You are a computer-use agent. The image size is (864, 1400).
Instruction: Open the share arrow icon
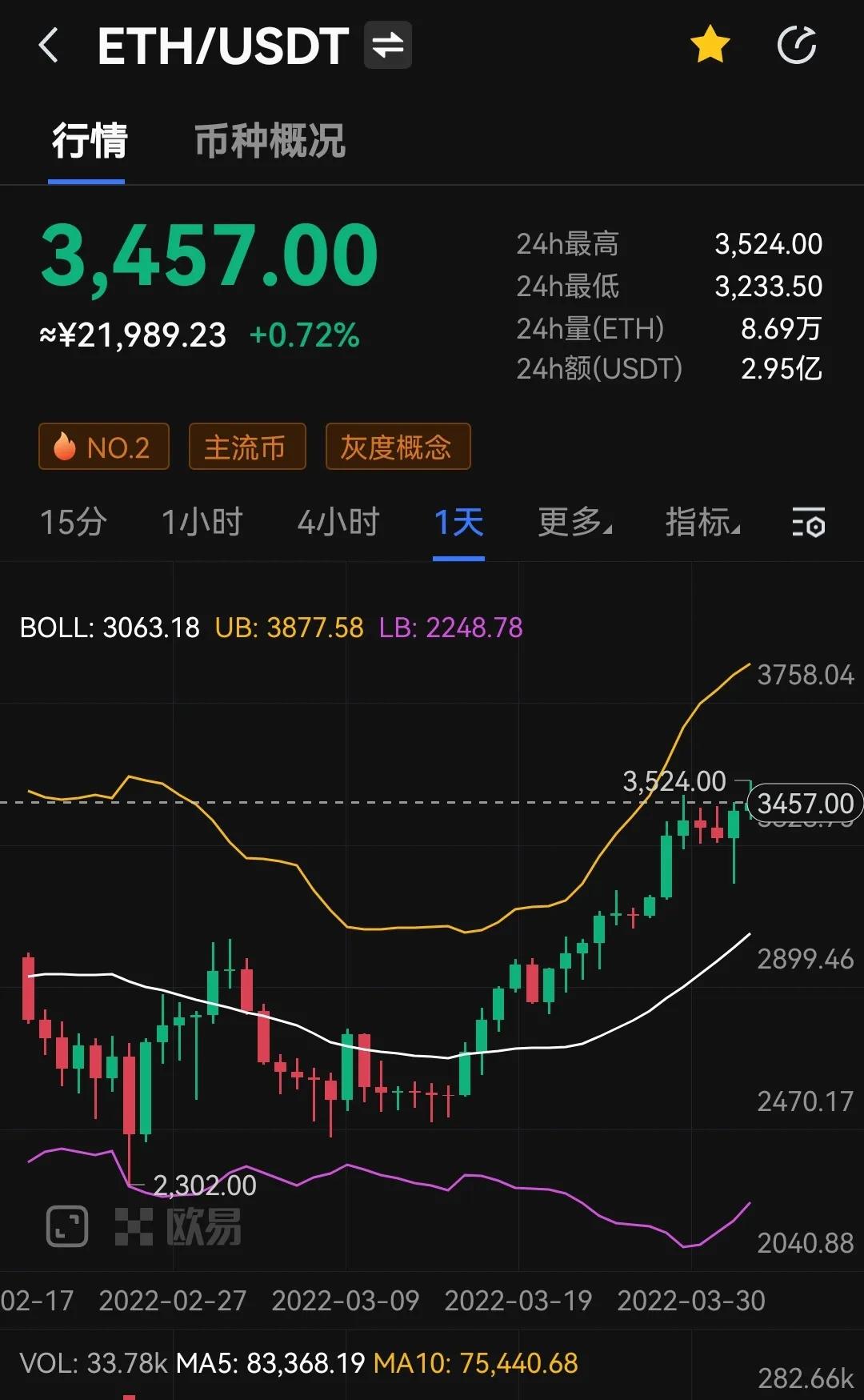(798, 44)
